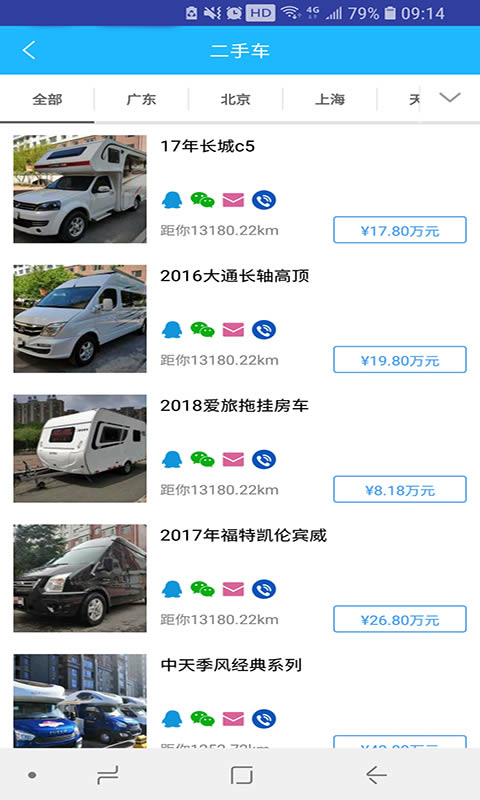The width and height of the screenshot is (480, 800).
Task: Expand the region list chevron
Action: 449,97
